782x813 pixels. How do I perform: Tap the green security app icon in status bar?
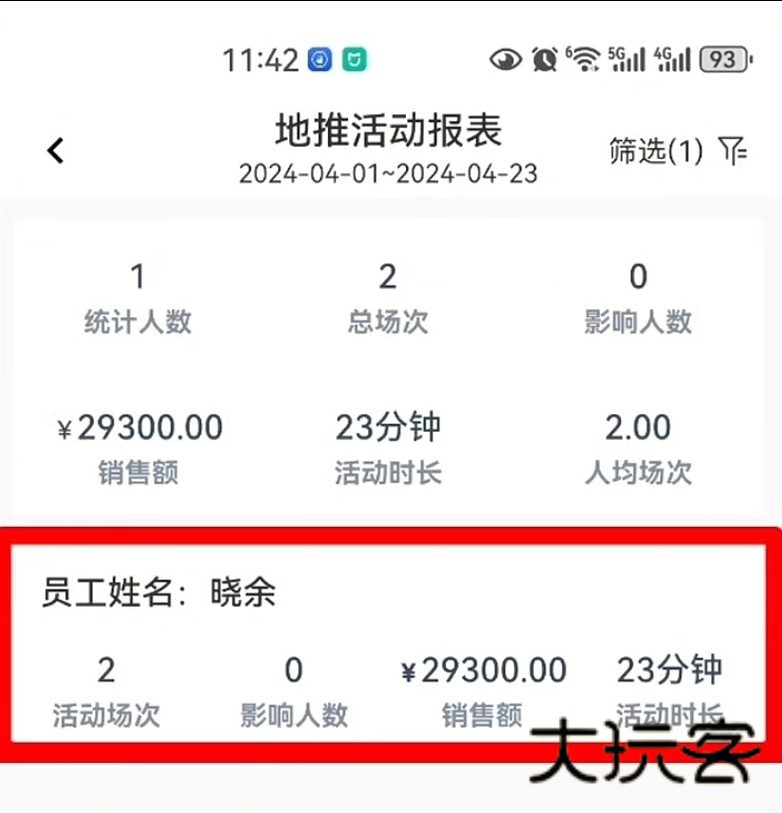pyautogui.click(x=354, y=61)
